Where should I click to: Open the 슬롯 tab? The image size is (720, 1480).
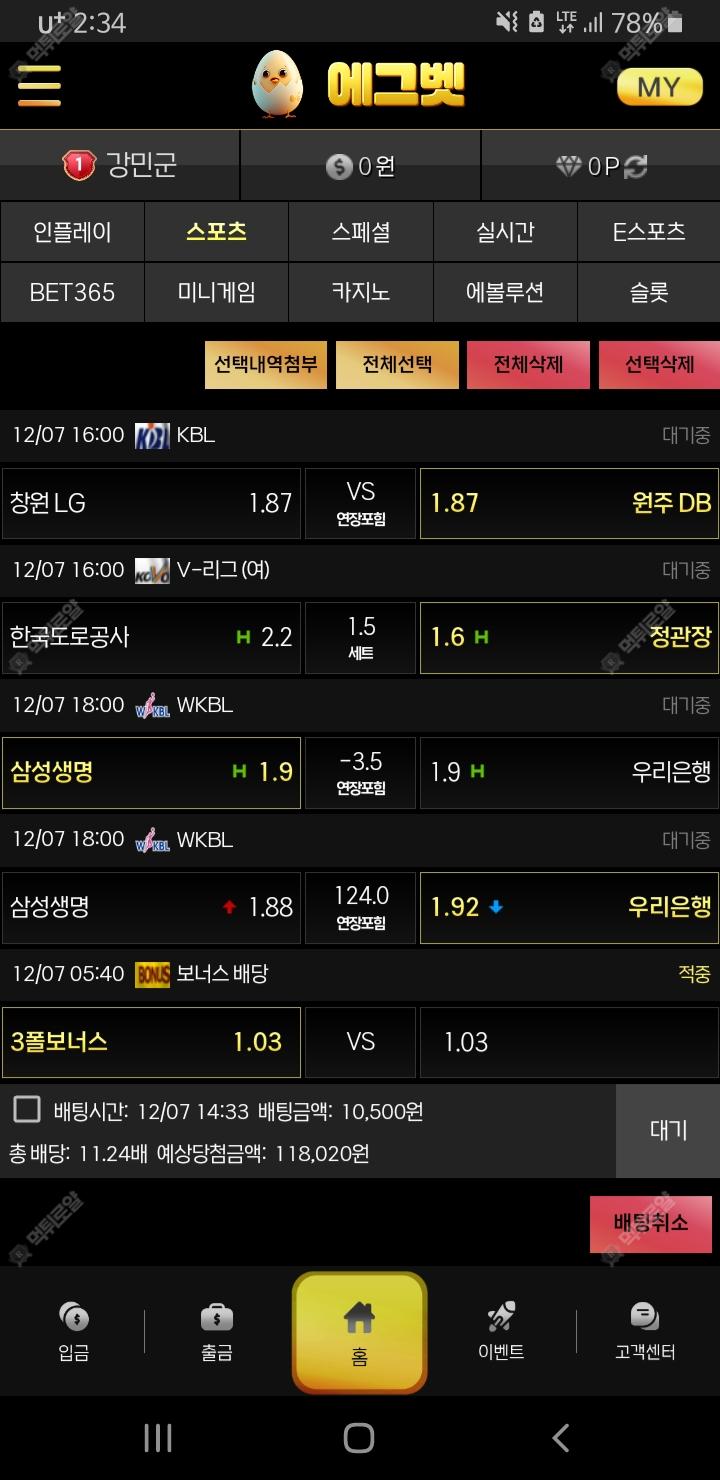click(x=648, y=292)
